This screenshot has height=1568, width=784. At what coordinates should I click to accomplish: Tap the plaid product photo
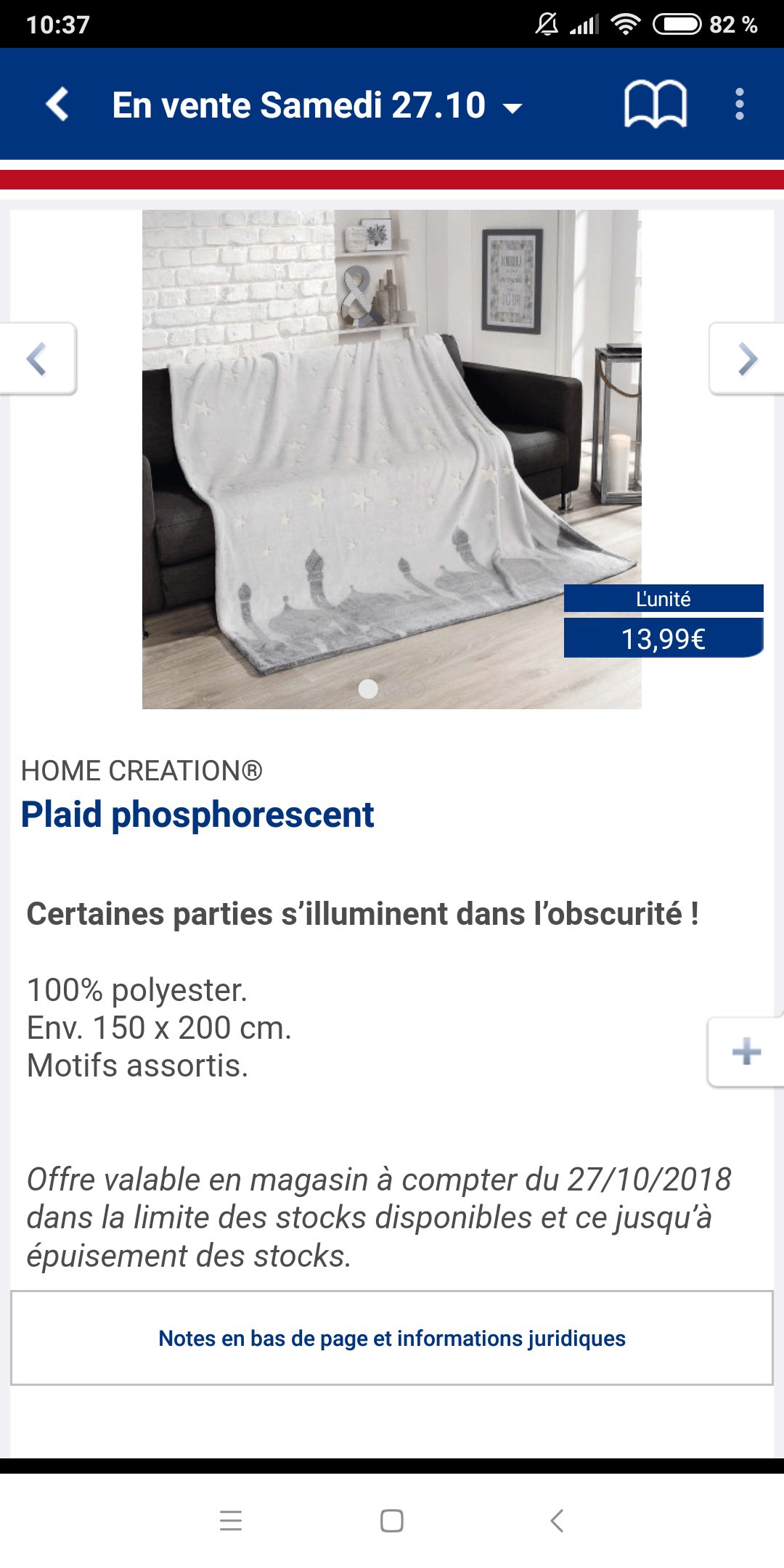coord(392,457)
